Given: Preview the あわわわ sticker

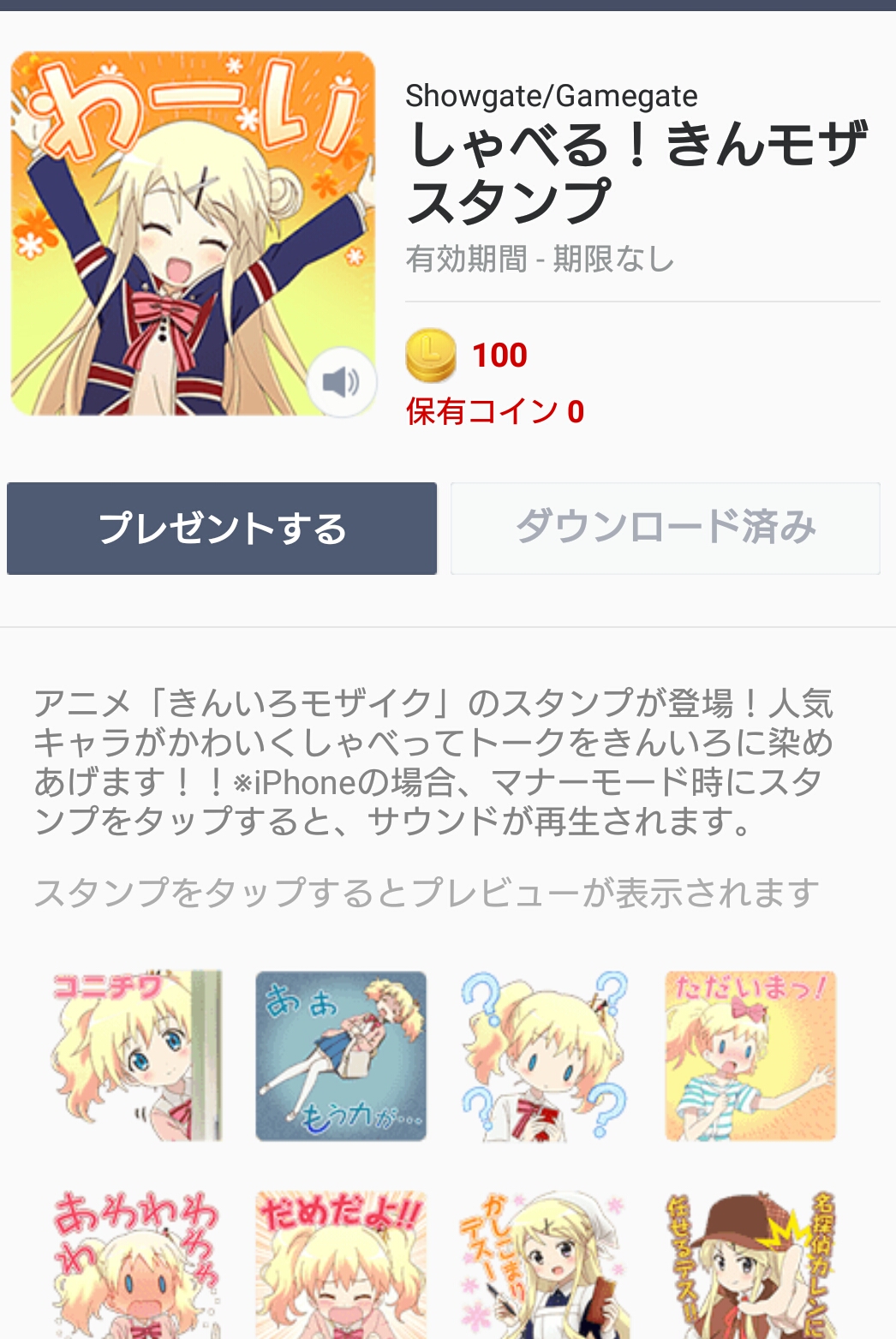Looking at the screenshot, I should 137,1264.
